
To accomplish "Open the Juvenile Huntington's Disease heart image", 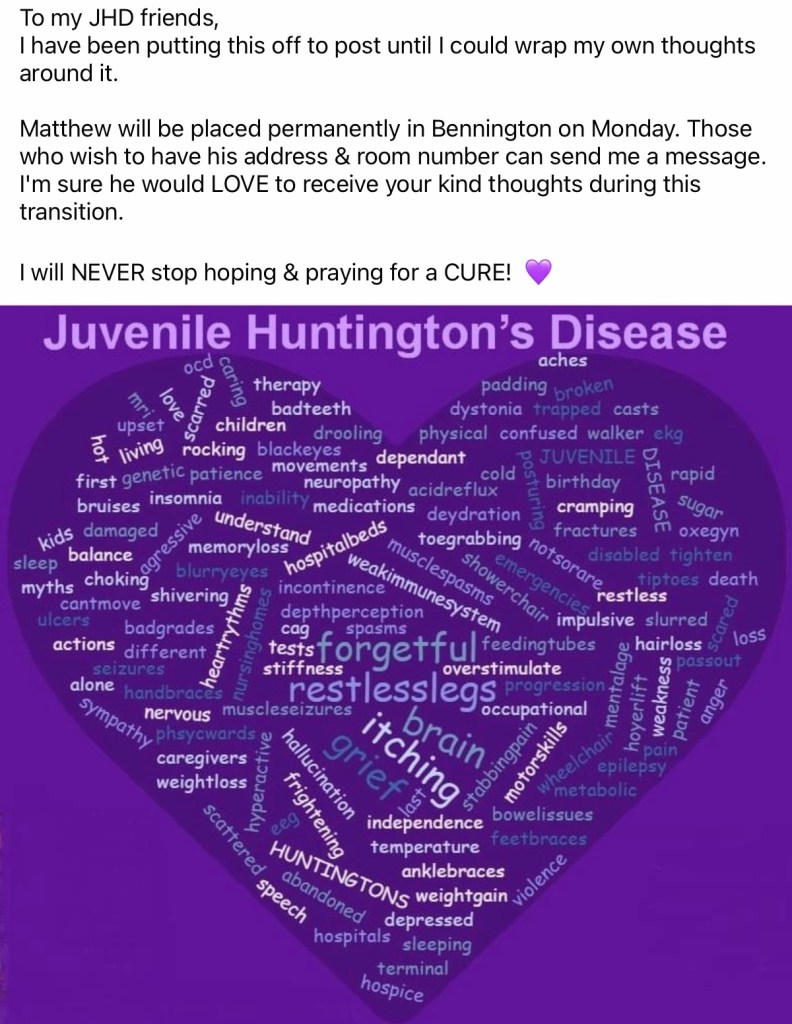I will [x=396, y=660].
